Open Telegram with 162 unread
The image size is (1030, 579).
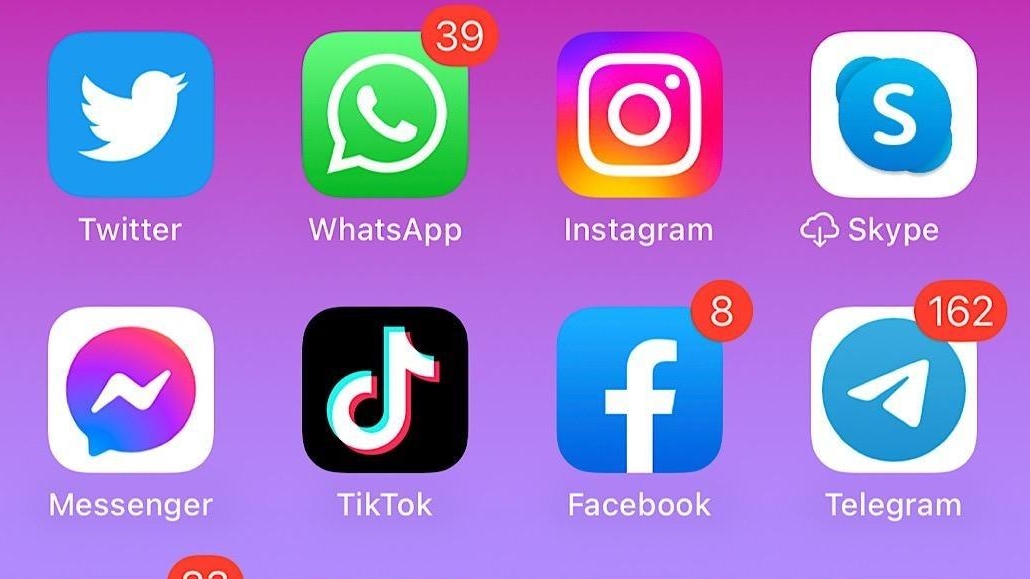[893, 389]
